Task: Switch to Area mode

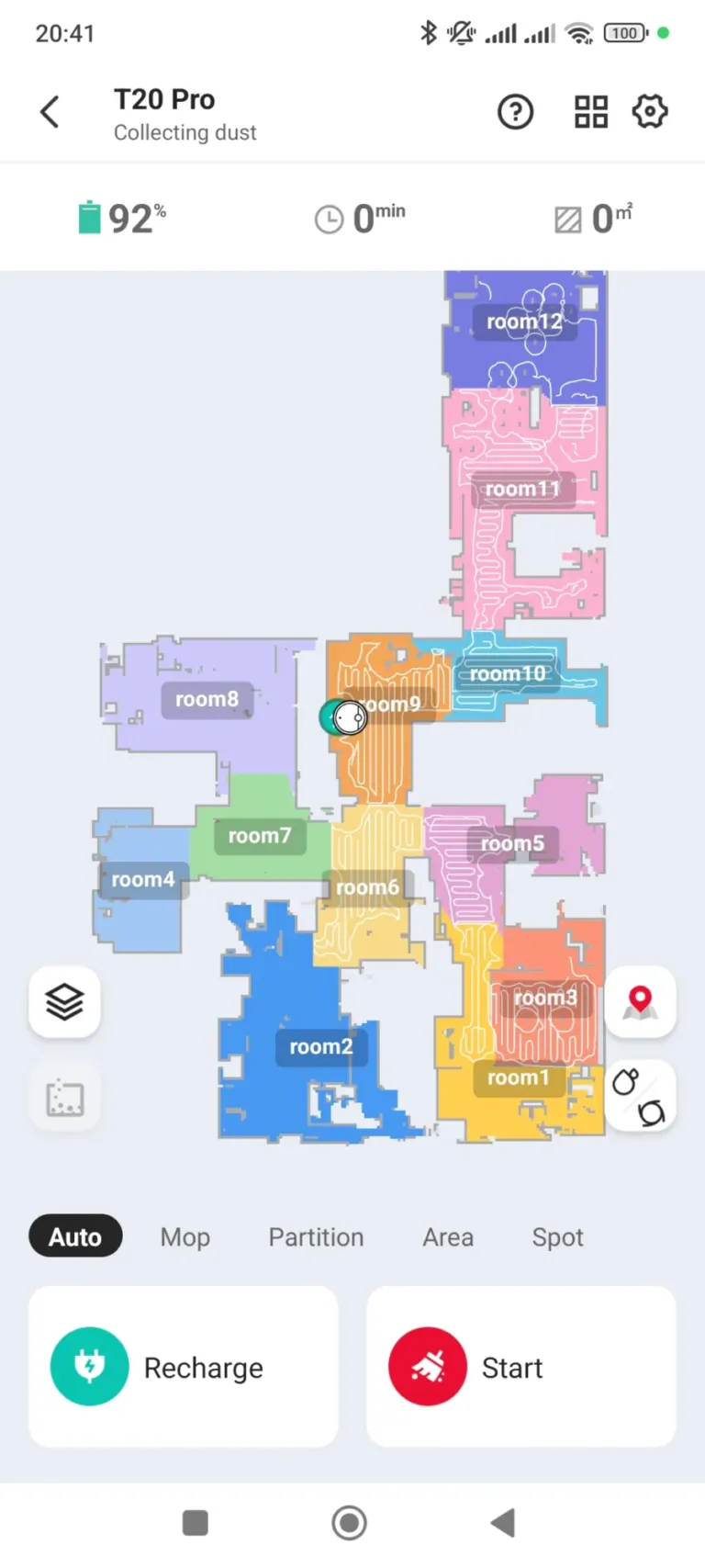Action: (448, 1236)
